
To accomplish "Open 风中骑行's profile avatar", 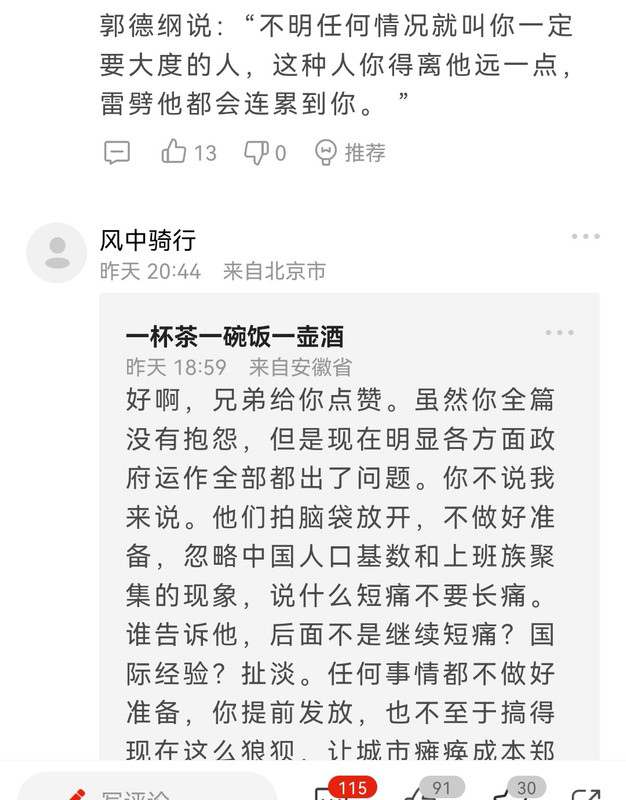I will coord(56,252).
